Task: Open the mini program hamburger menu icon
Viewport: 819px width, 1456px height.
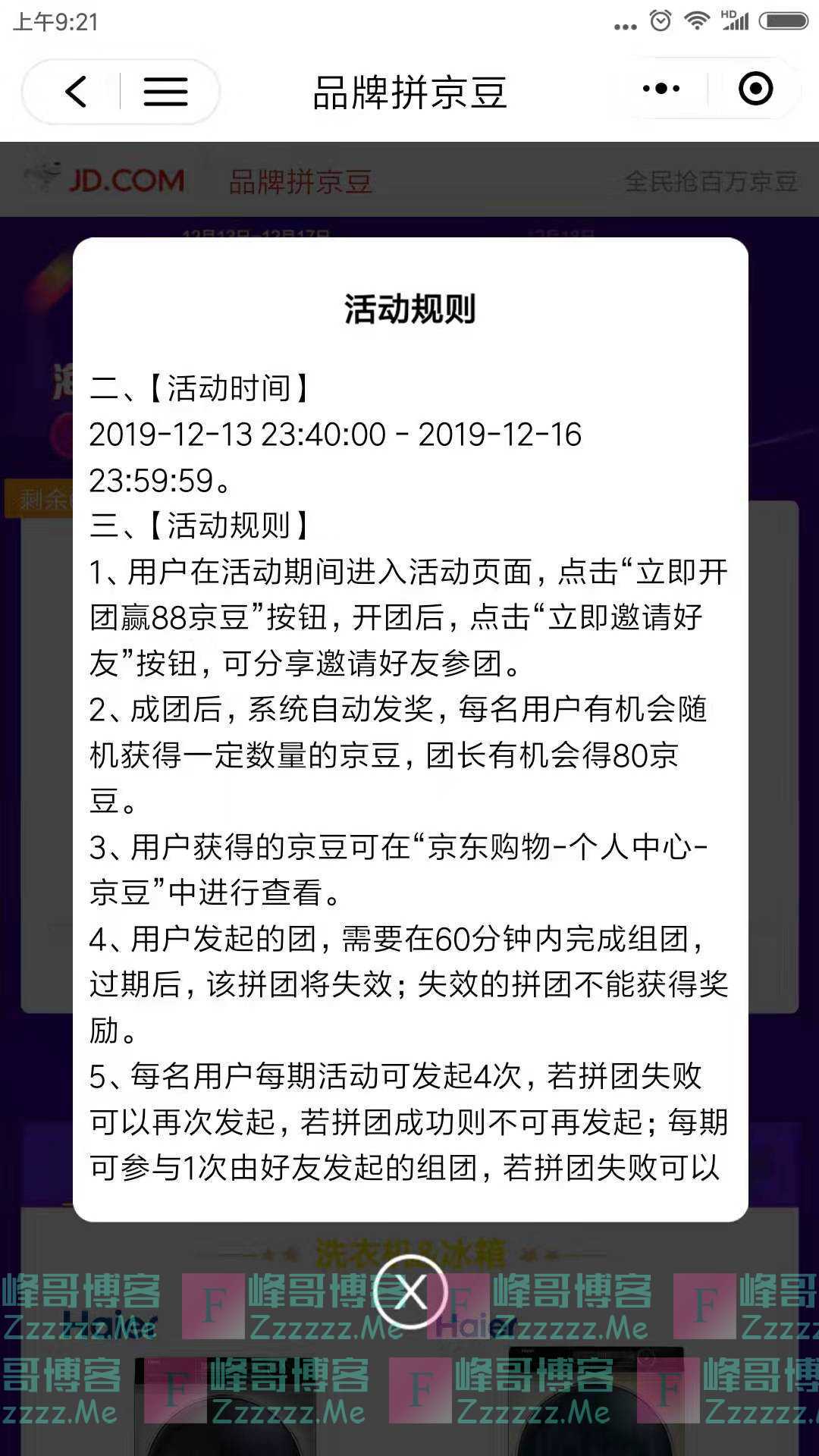Action: (165, 90)
